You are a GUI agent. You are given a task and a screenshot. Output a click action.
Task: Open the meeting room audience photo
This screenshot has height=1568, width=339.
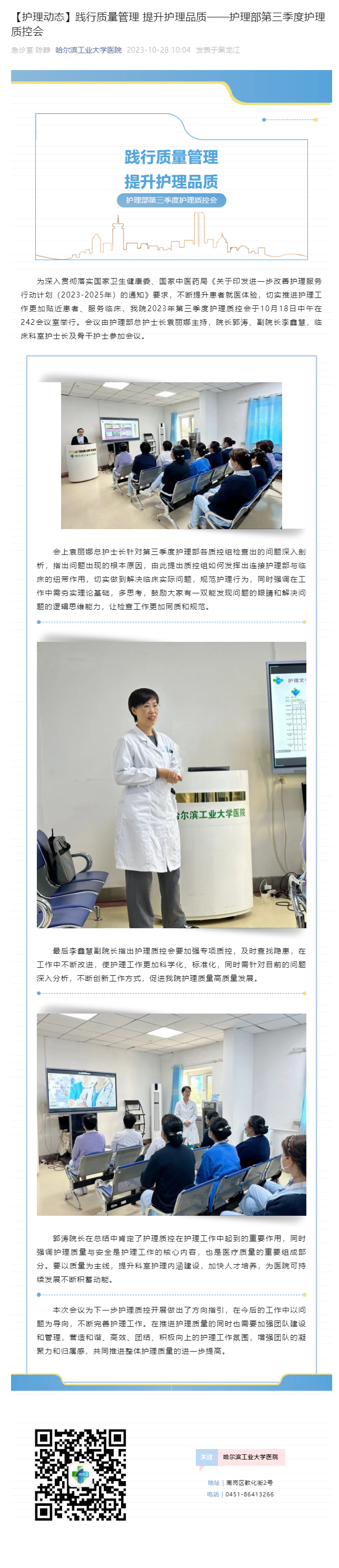point(171,455)
